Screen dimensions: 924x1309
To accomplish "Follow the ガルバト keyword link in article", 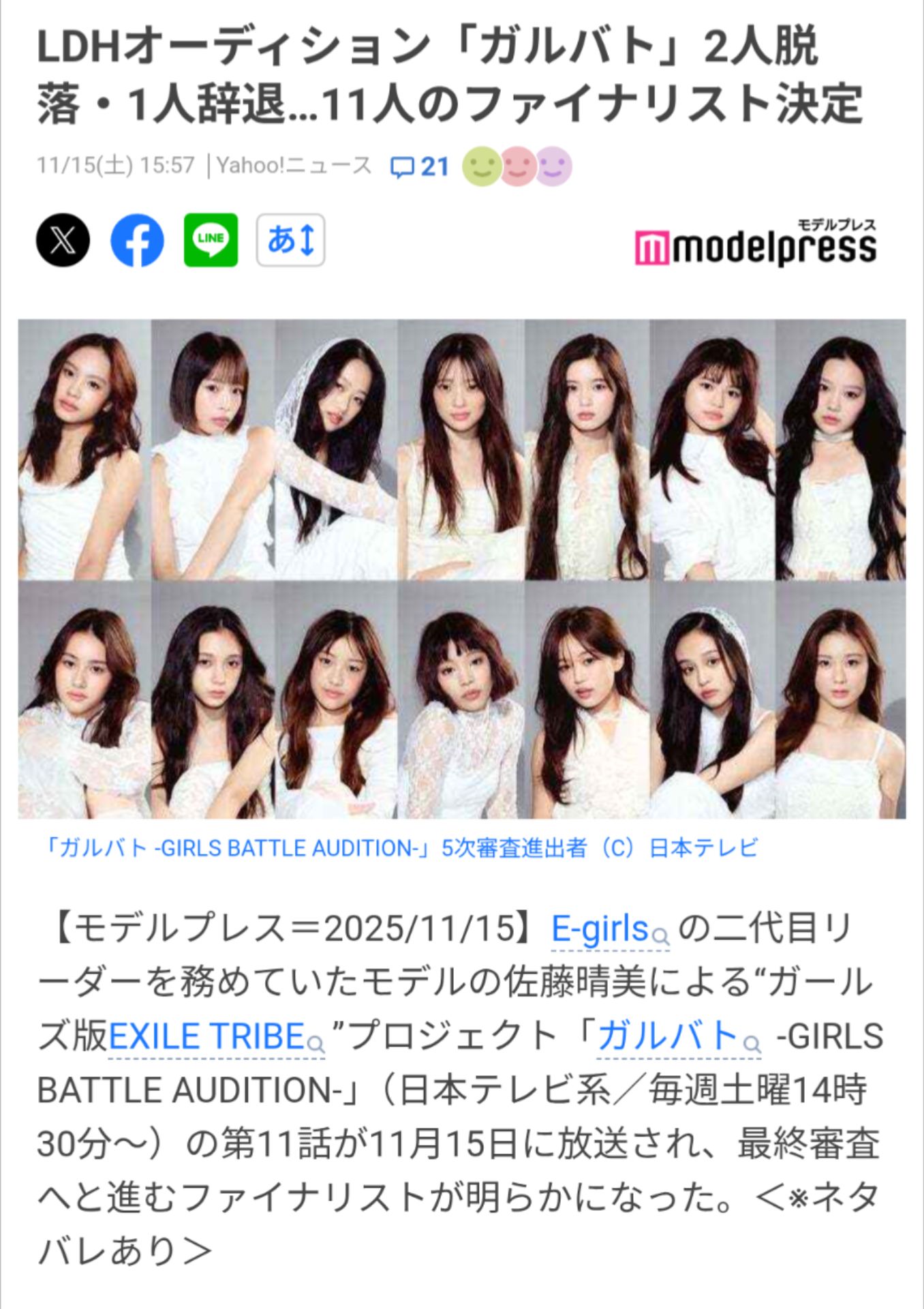I will (678, 1036).
